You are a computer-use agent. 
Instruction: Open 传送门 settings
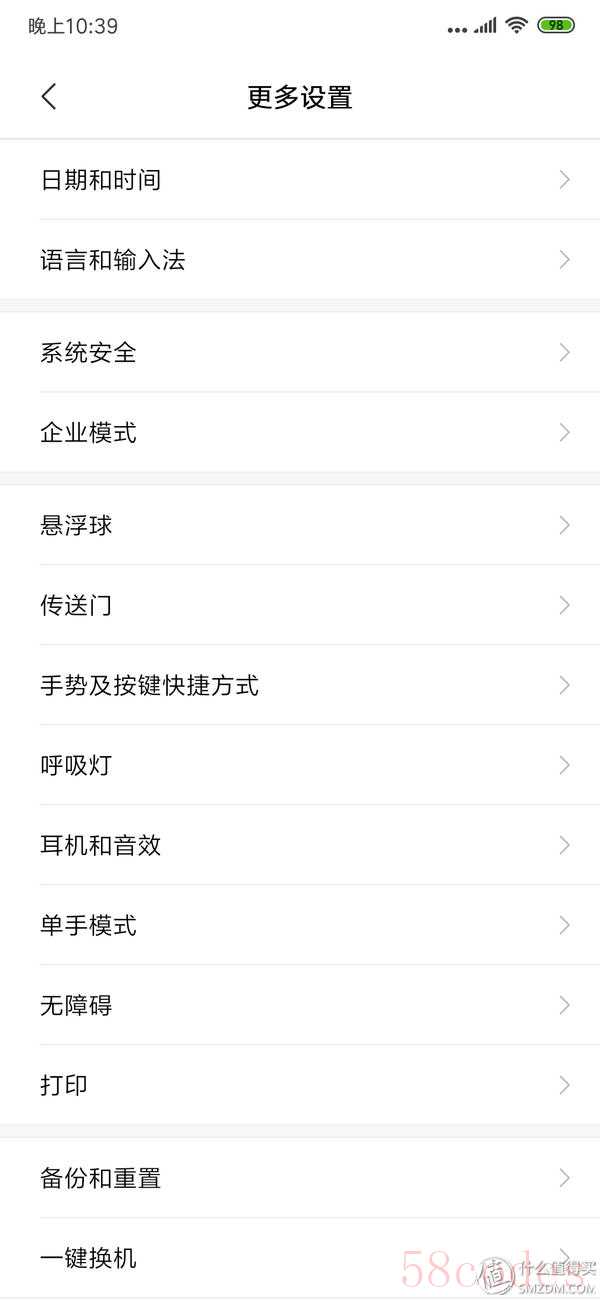(300, 605)
